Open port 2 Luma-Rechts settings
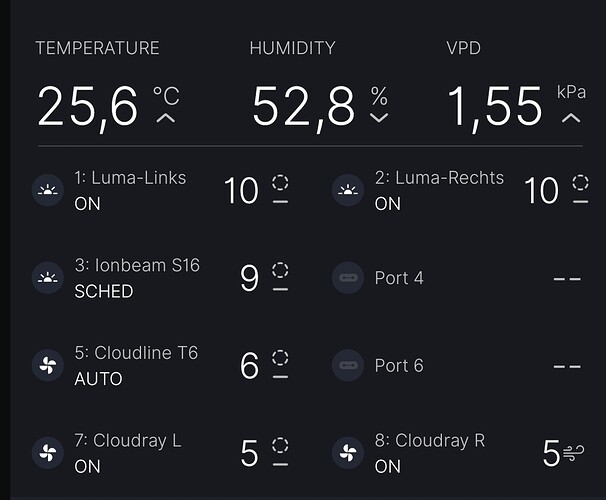Viewport: 606px width, 500px height. pos(438,189)
